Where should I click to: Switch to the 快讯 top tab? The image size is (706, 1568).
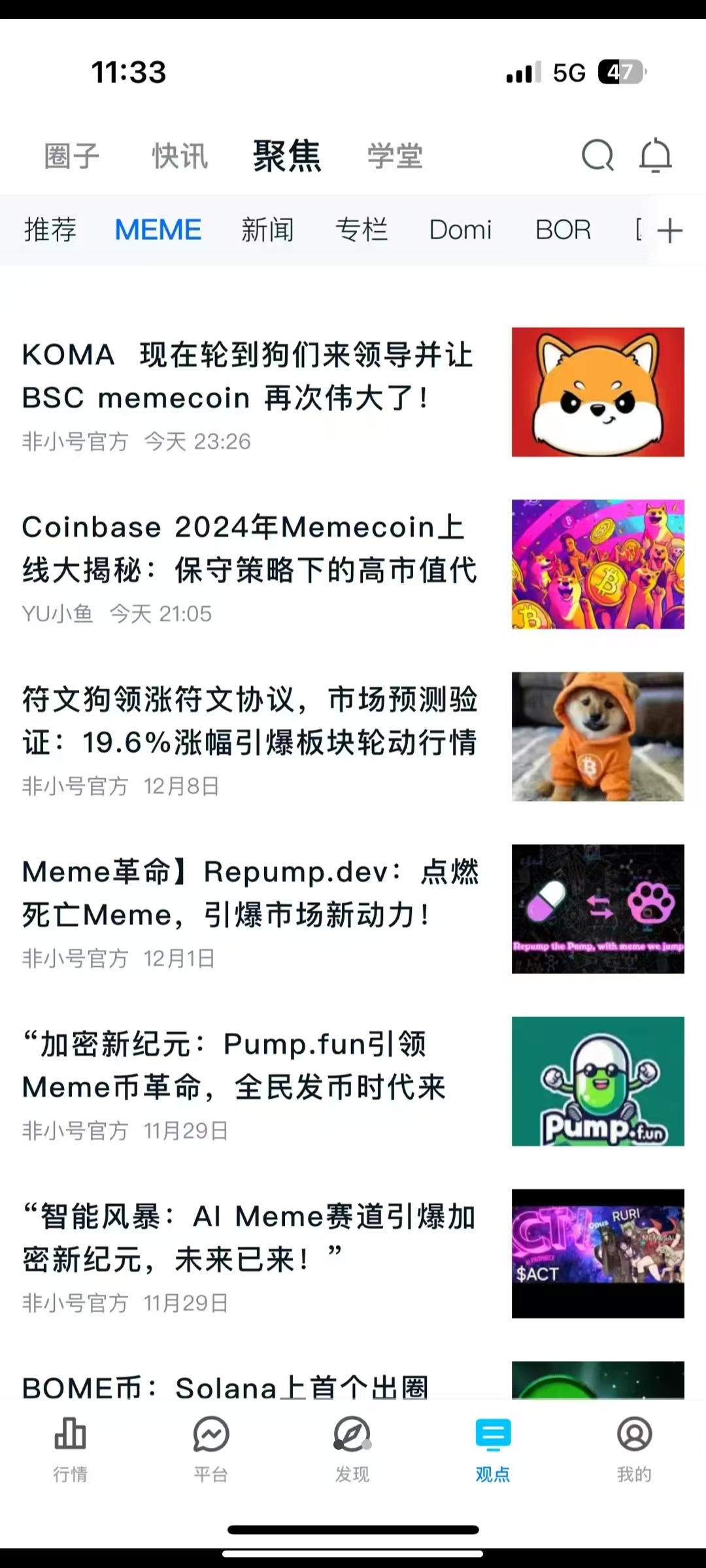coord(180,157)
